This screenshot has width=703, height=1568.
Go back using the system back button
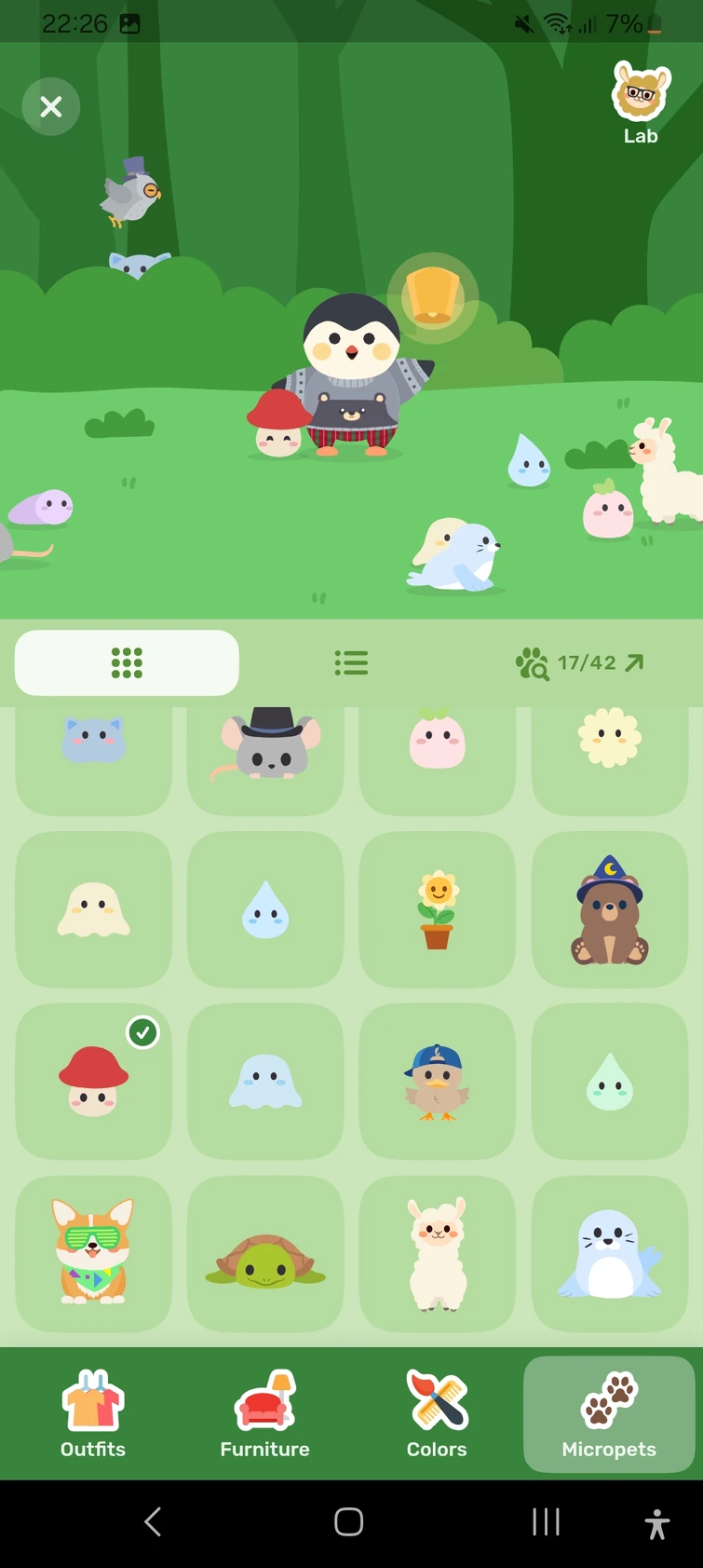[x=154, y=1521]
